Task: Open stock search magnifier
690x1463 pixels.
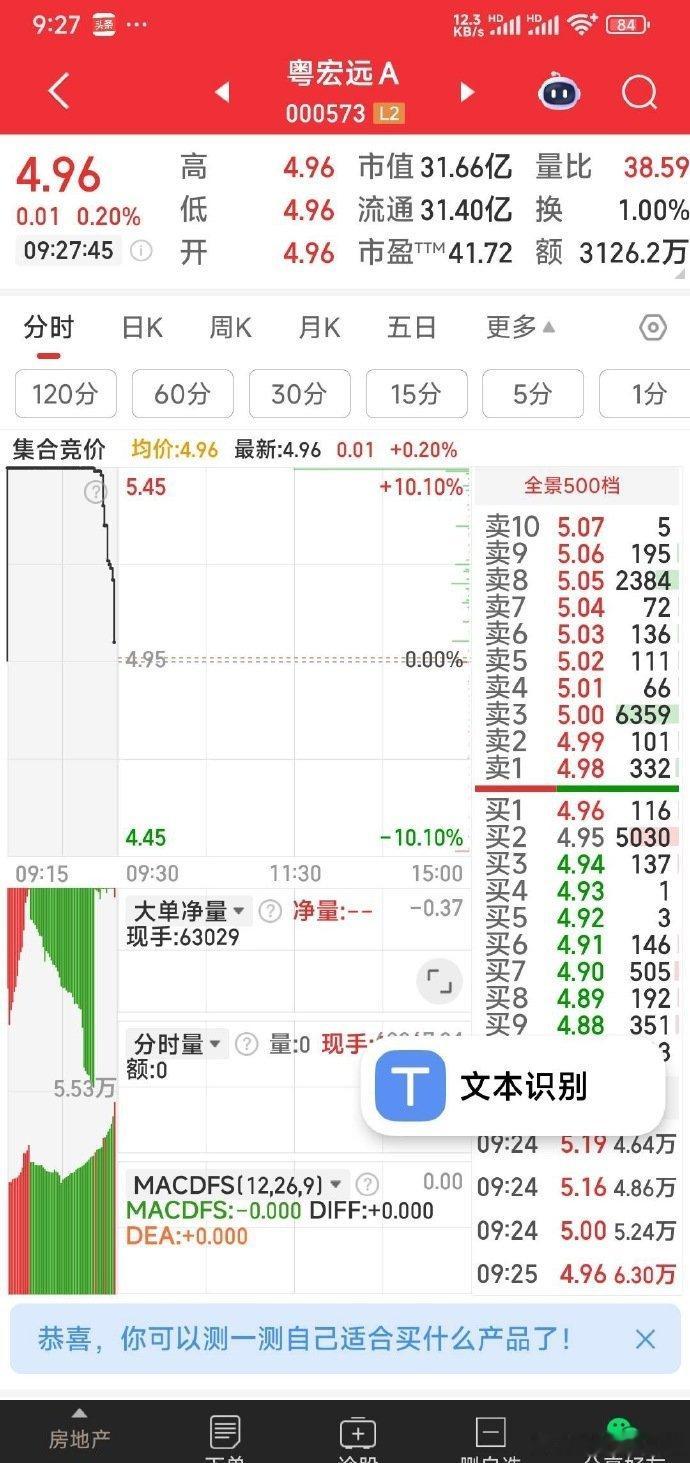Action: (639, 93)
